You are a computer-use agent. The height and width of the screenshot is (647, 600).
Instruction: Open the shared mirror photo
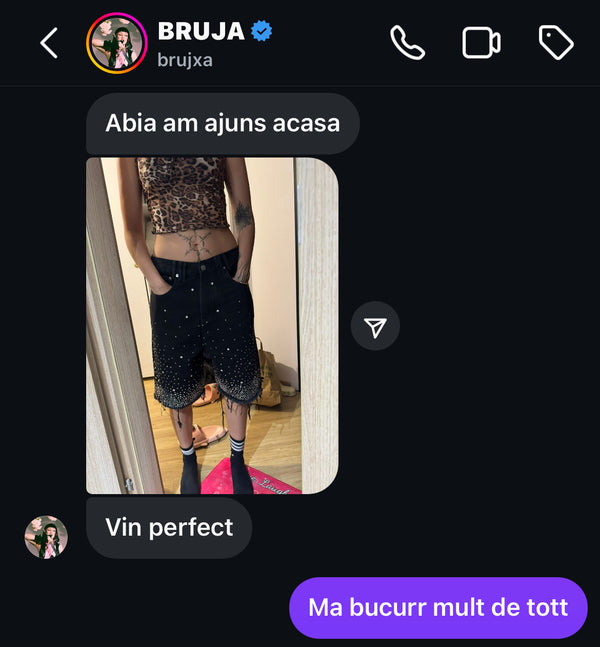click(x=212, y=325)
